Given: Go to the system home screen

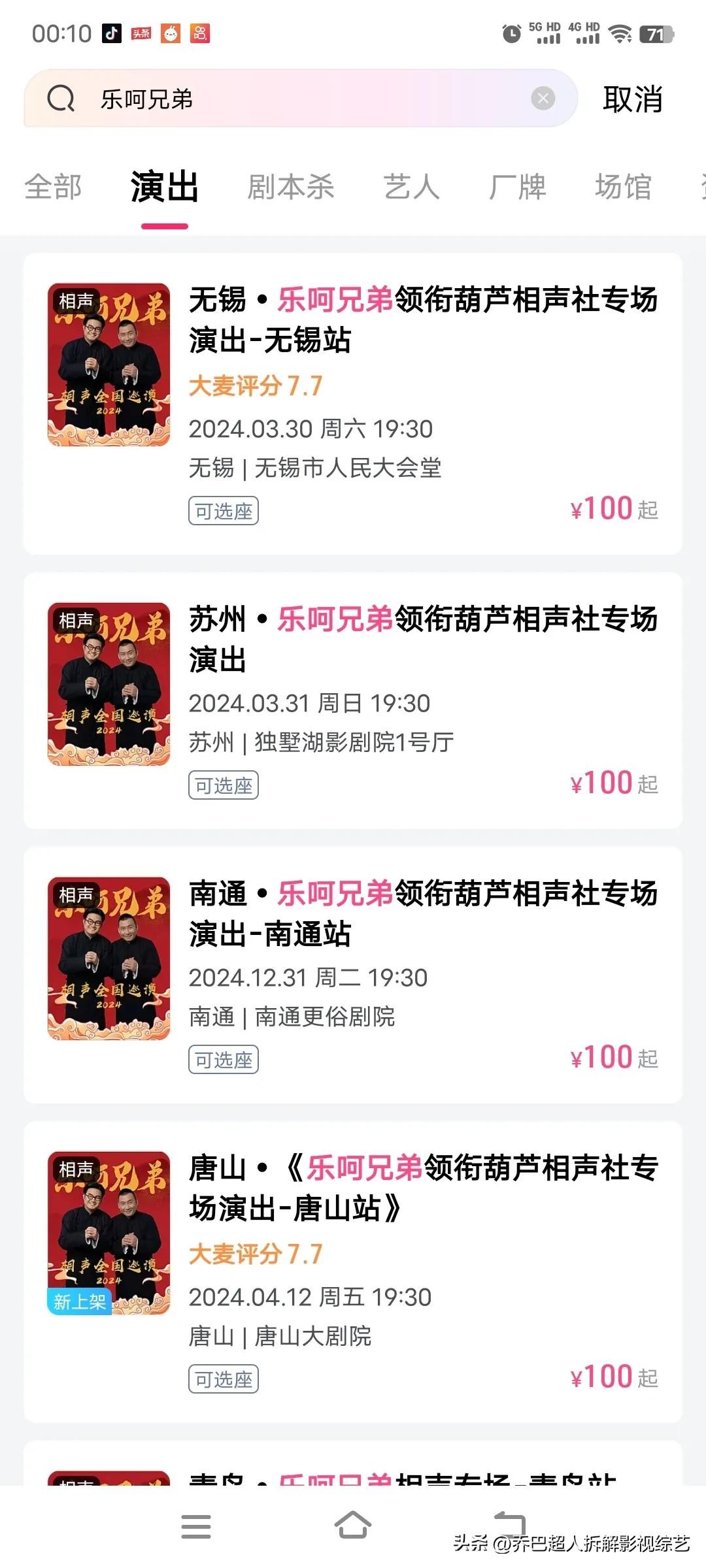Looking at the screenshot, I should 353,1526.
